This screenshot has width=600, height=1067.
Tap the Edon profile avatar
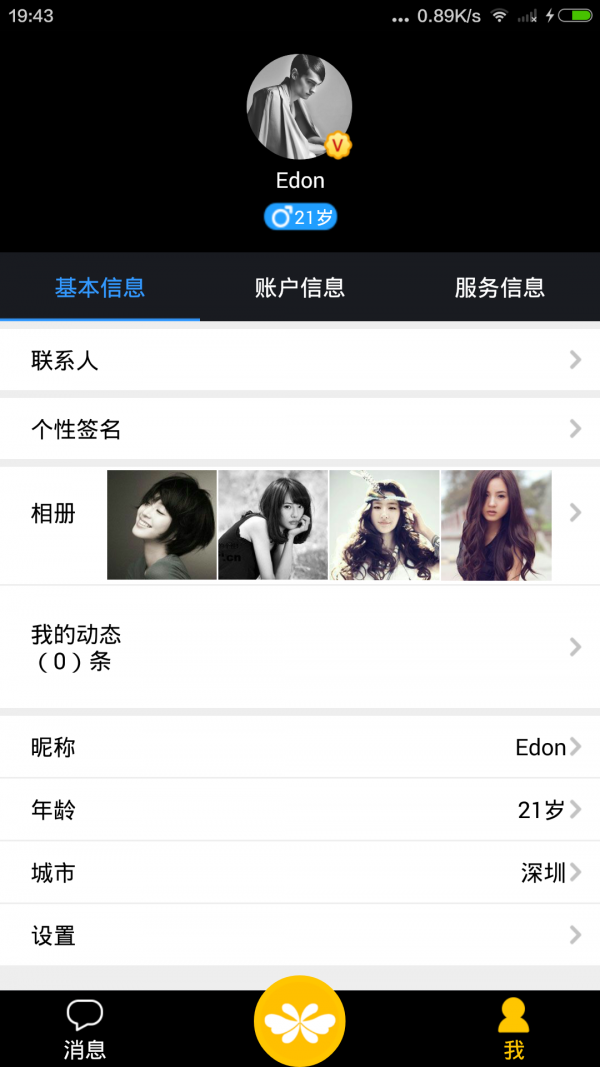coord(299,107)
